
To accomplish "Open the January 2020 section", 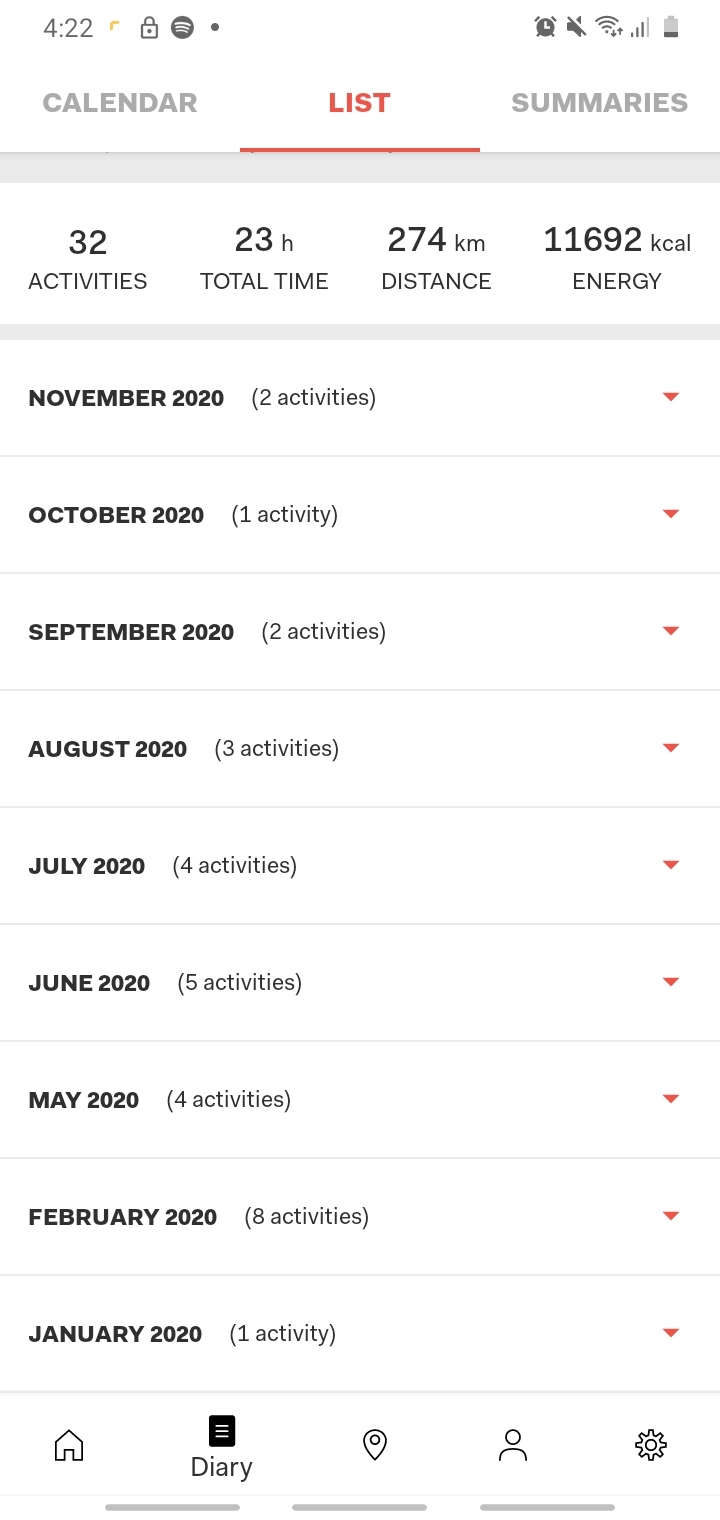I will [670, 1334].
